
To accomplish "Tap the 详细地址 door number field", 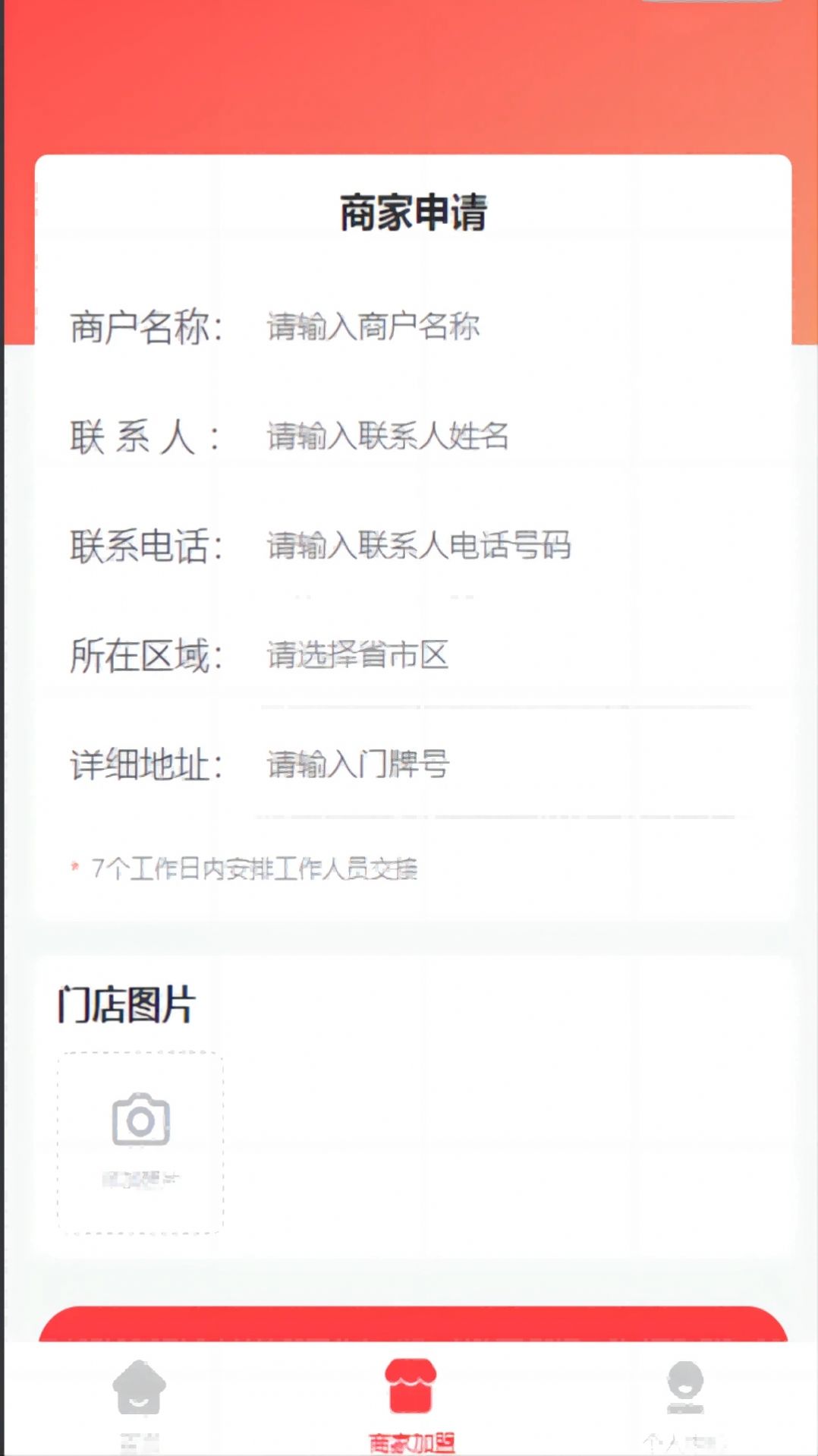I will [x=501, y=764].
